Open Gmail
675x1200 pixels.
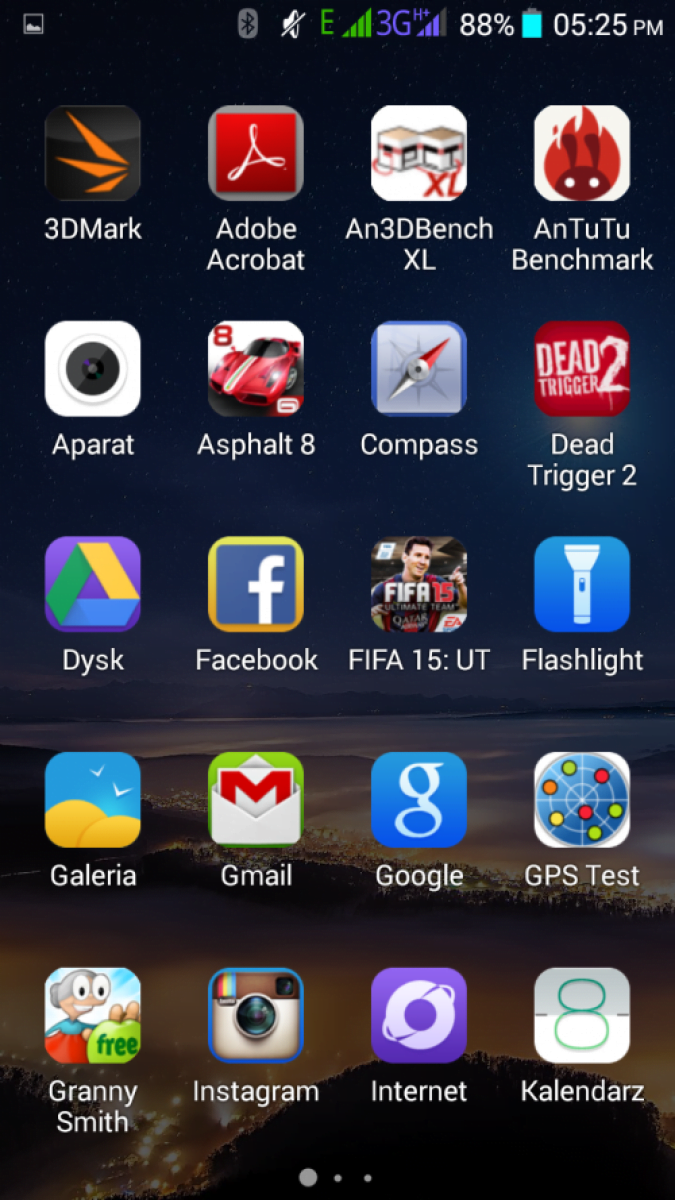pyautogui.click(x=256, y=800)
